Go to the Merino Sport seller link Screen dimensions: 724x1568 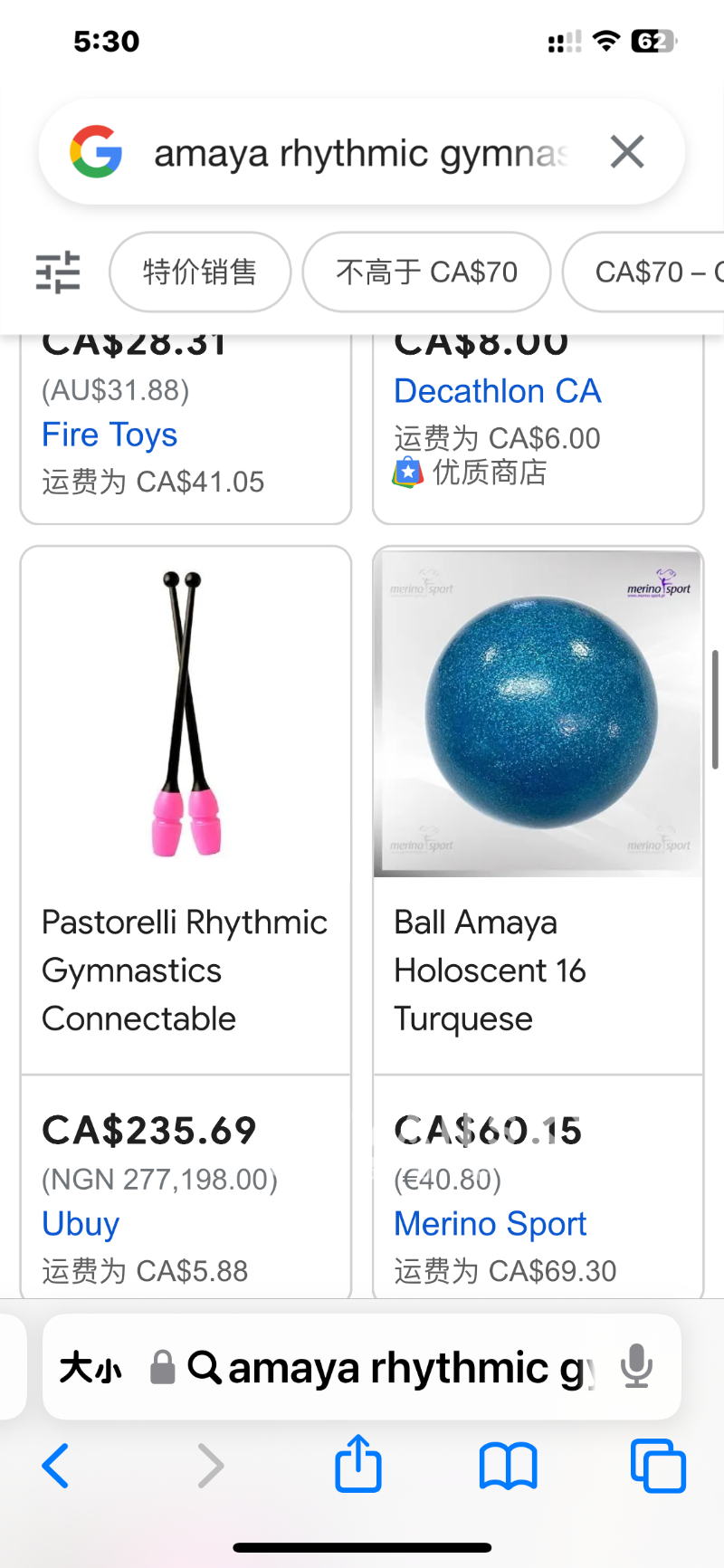[490, 1224]
